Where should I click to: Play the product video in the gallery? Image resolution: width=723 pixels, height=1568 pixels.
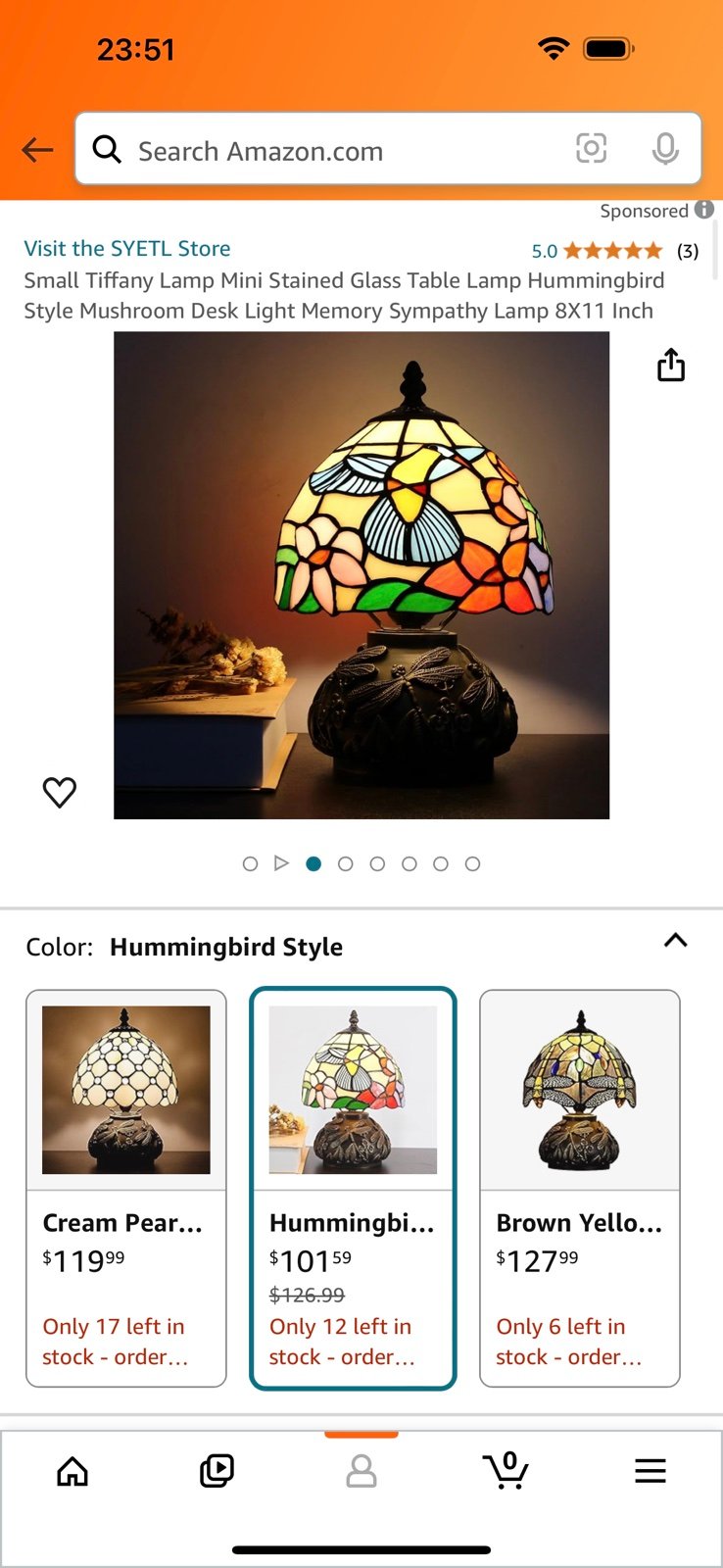281,863
